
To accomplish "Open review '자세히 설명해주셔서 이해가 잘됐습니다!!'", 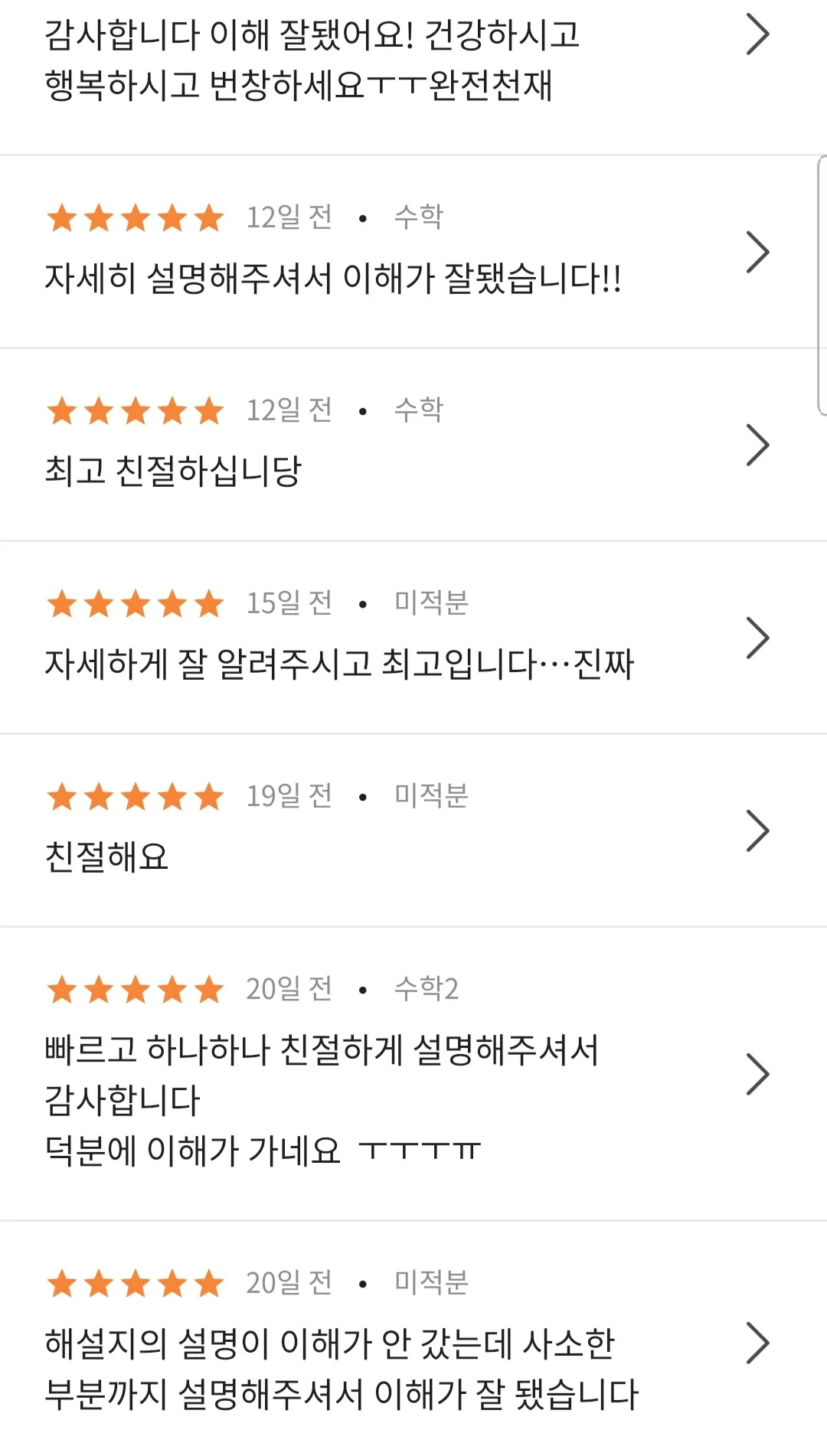I will coord(757,253).
